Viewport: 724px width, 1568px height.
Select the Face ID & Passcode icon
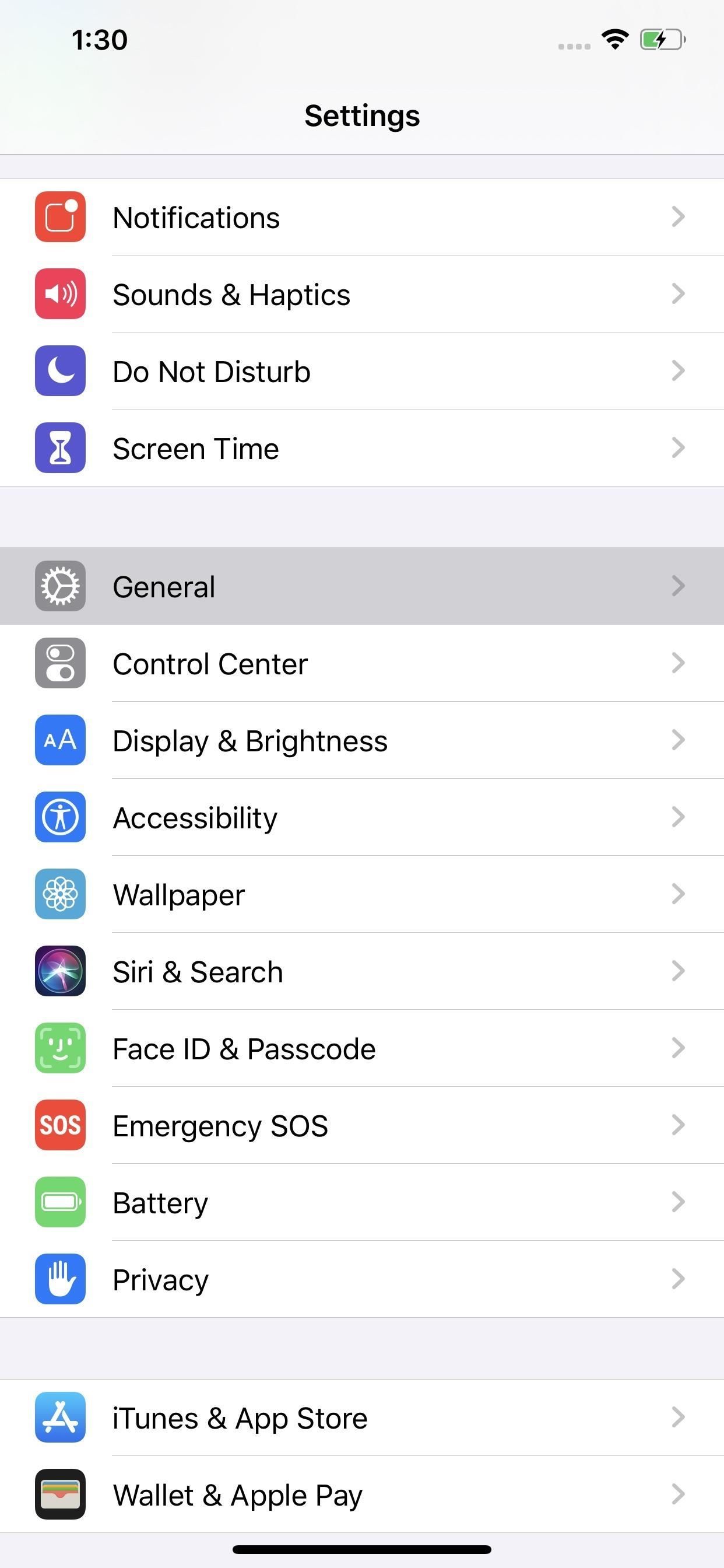tap(59, 1048)
